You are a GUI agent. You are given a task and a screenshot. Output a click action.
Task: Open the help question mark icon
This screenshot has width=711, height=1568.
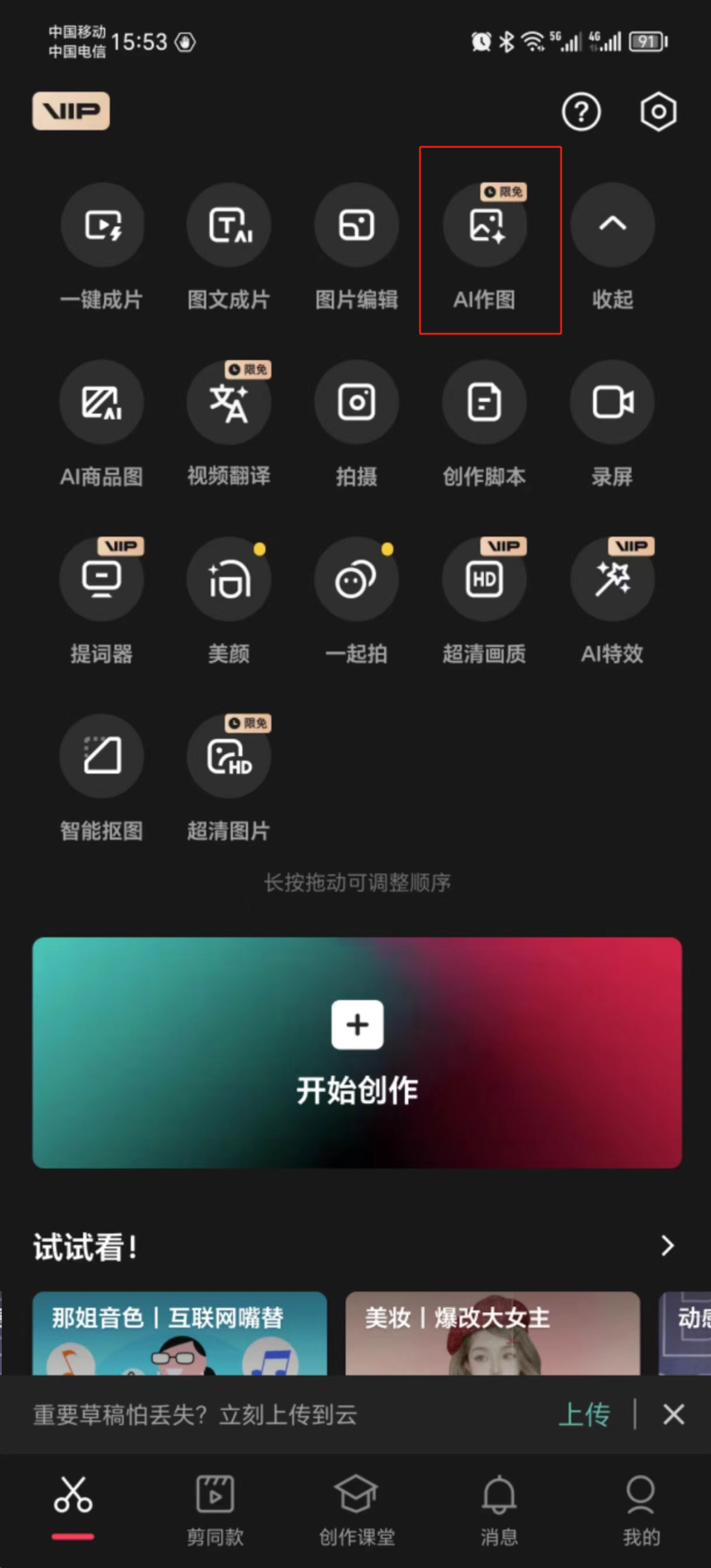click(581, 112)
